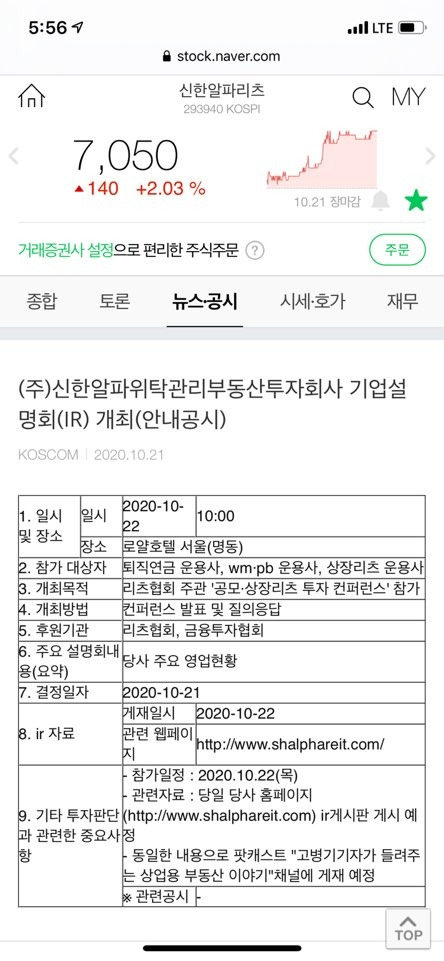Tap the stock.naver.com address bar
This screenshot has height=961, width=444.
tap(222, 56)
